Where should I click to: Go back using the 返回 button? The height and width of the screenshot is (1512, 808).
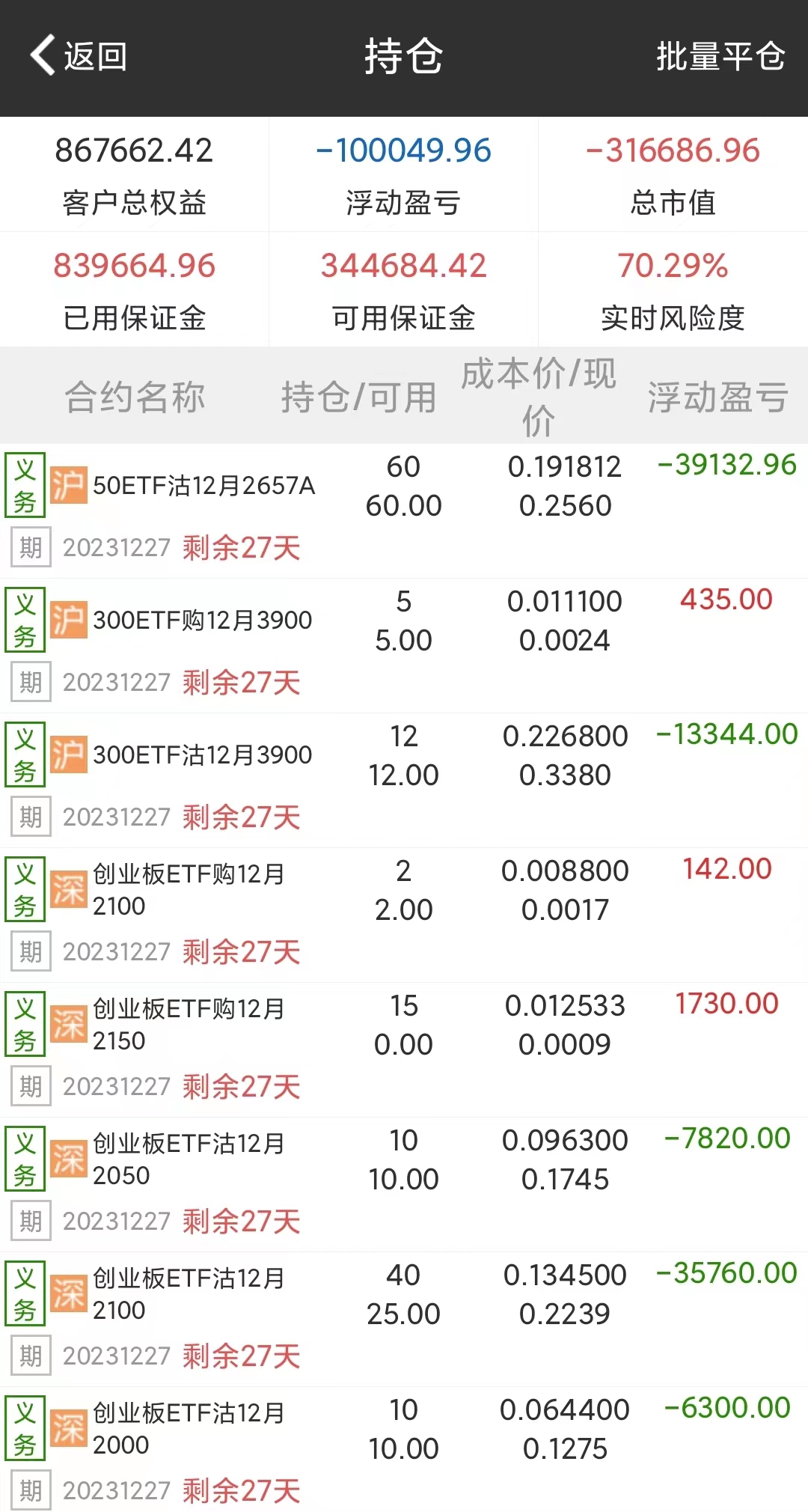click(x=79, y=56)
